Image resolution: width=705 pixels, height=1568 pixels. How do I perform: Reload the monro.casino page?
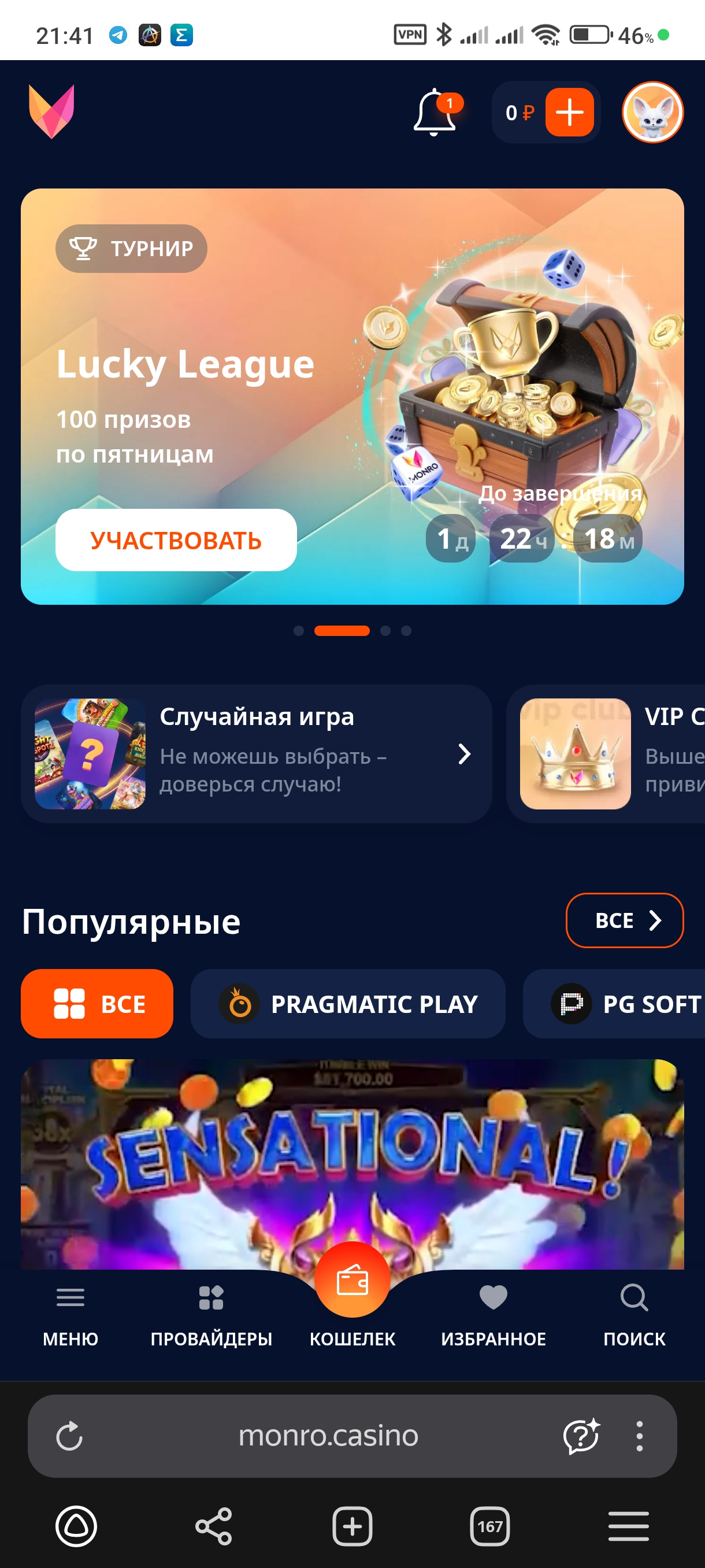tap(69, 1436)
